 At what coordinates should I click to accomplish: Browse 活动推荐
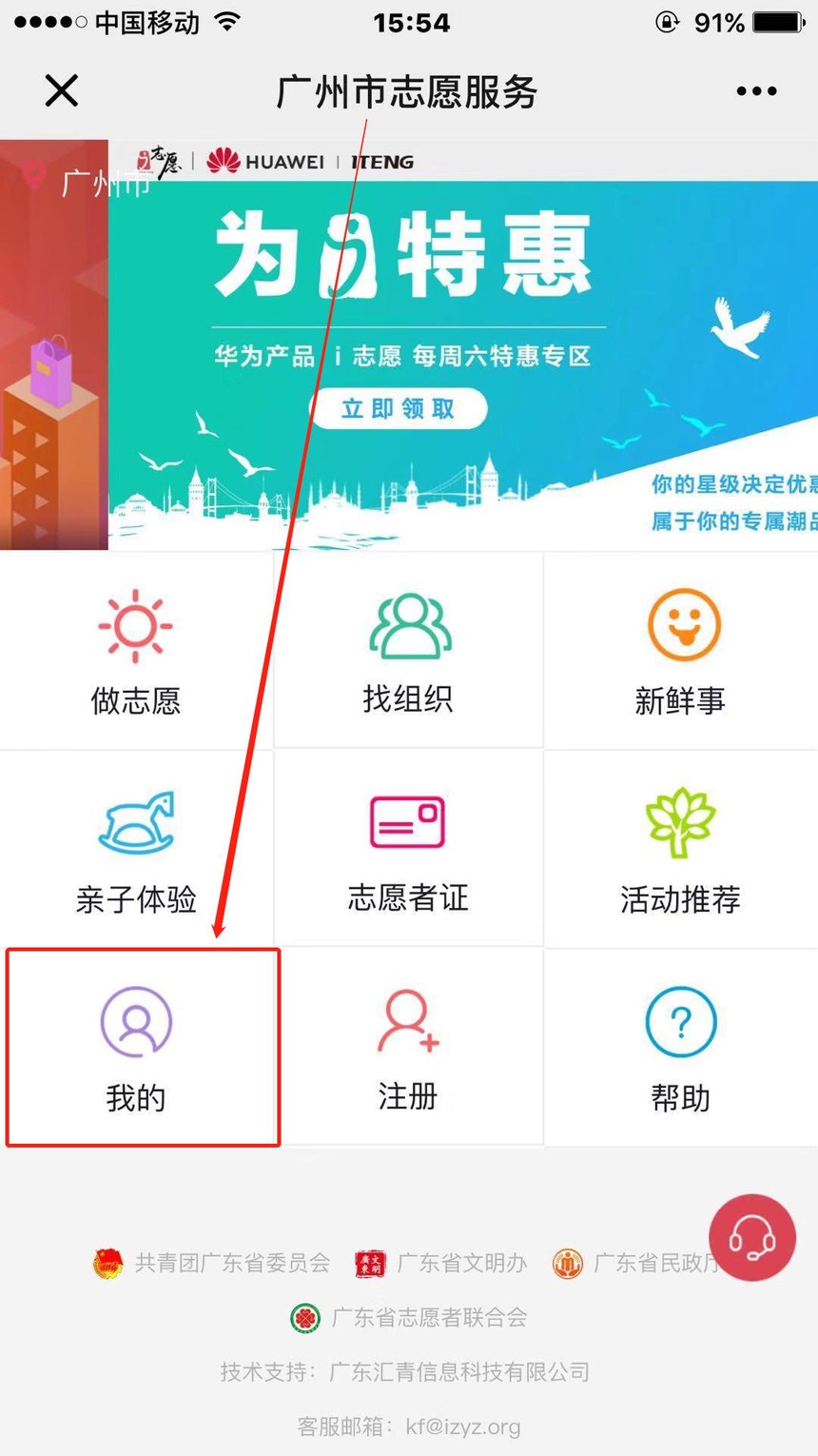681,849
